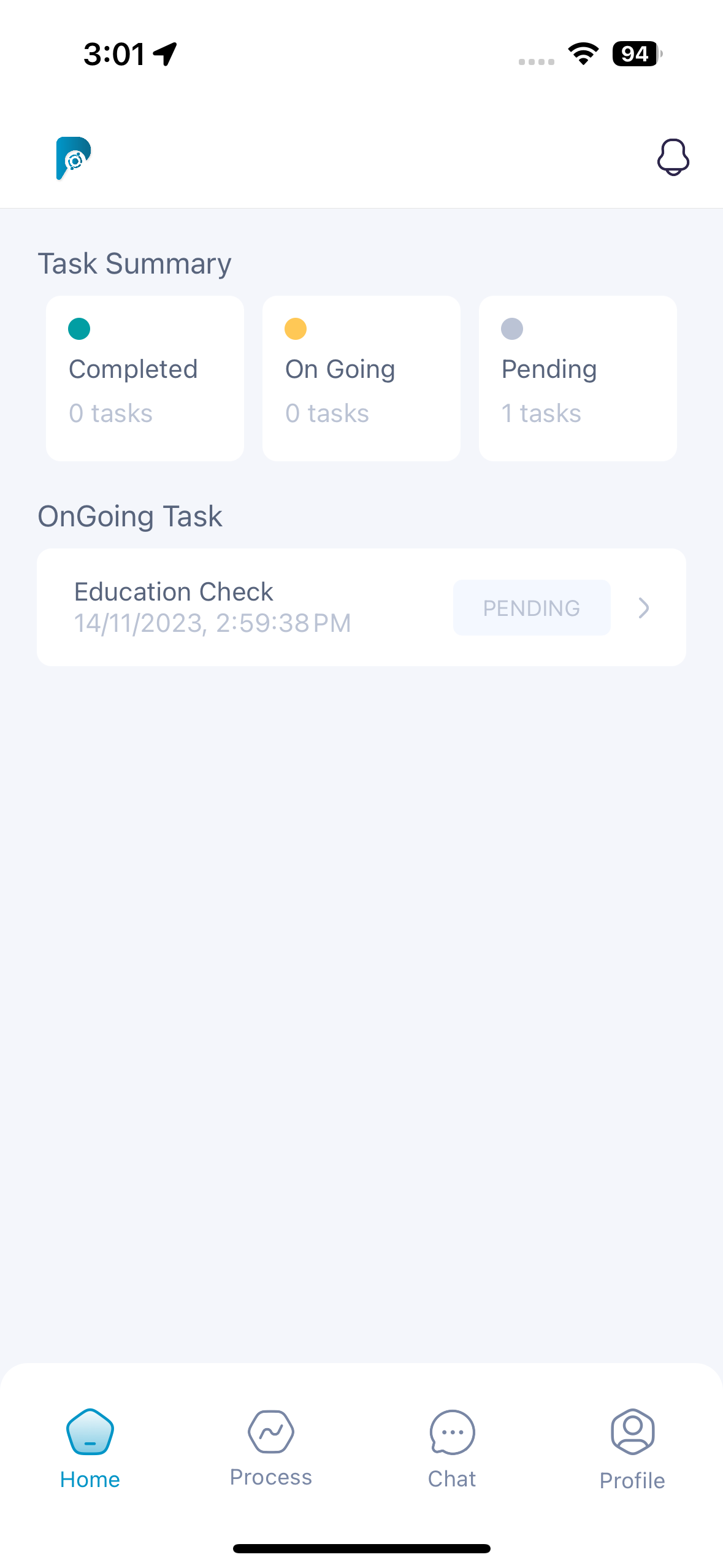The image size is (723, 1568).
Task: Tap the chevron next to PENDING
Action: coord(643,608)
